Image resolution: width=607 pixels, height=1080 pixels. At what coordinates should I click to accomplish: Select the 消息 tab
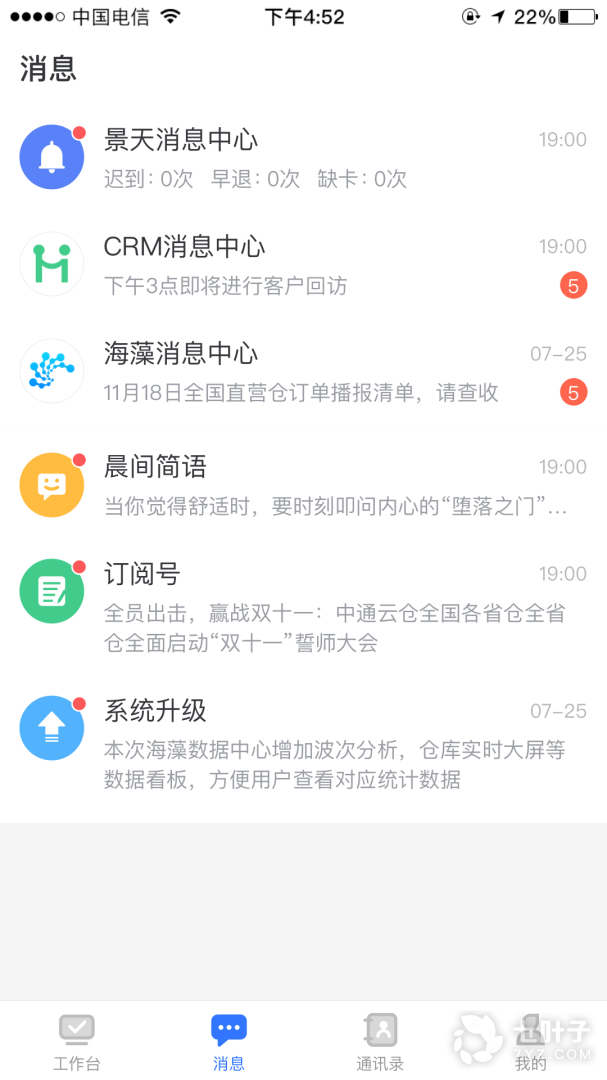(x=229, y=1042)
